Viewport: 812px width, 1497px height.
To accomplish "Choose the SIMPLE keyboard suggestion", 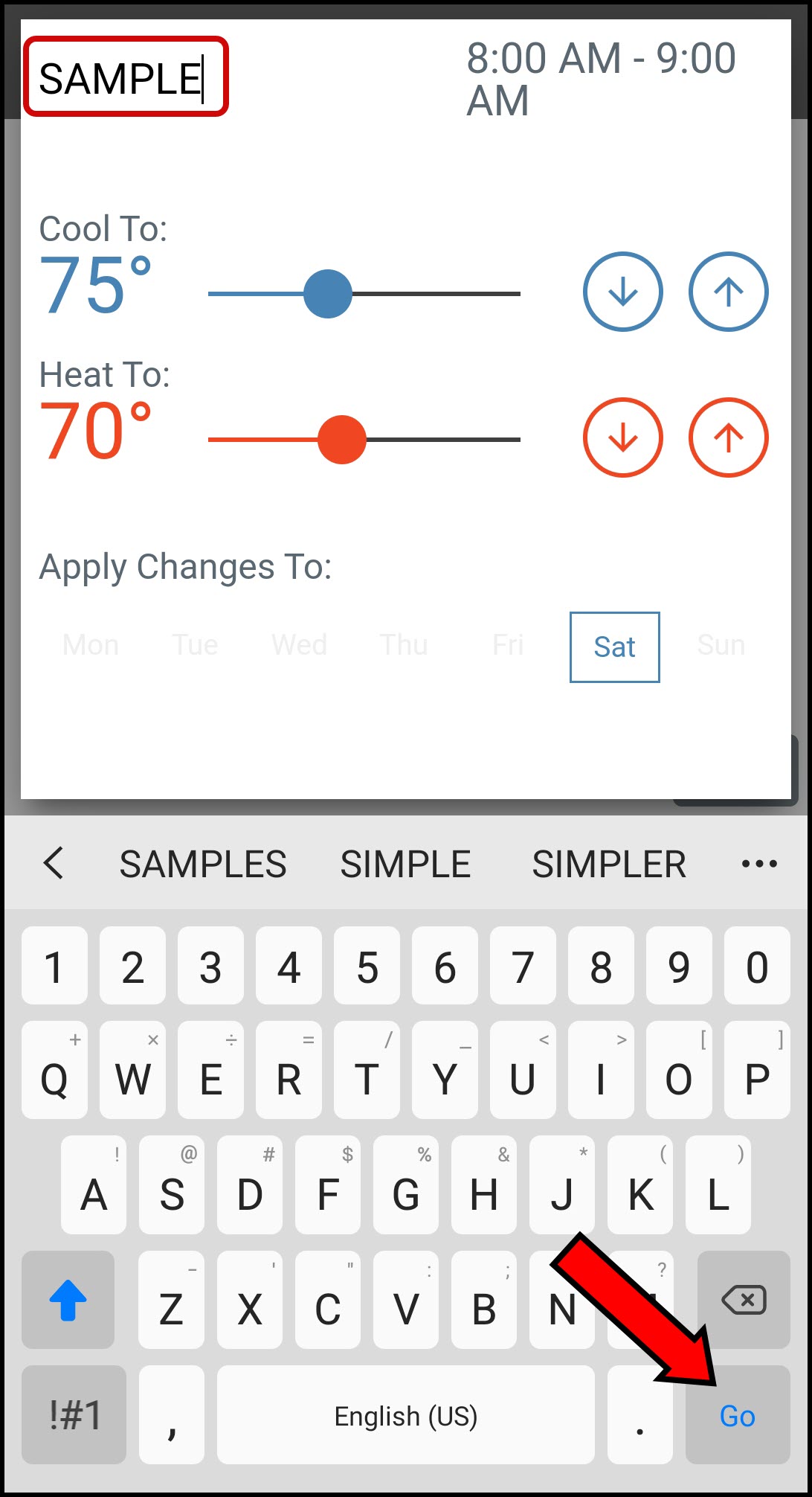I will point(405,864).
